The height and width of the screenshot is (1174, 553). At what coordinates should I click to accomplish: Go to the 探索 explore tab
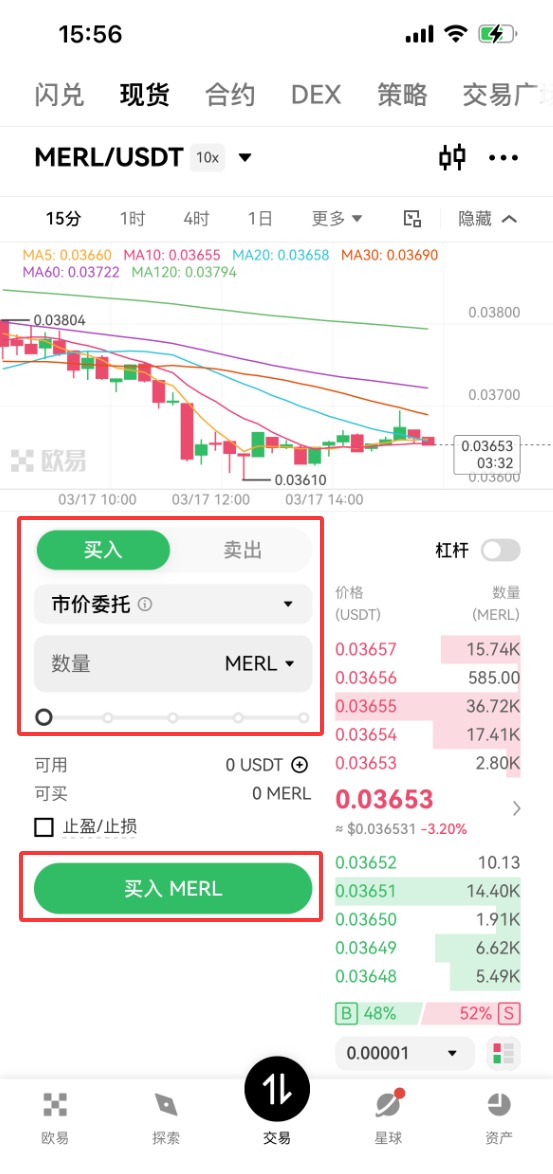coord(165,1118)
